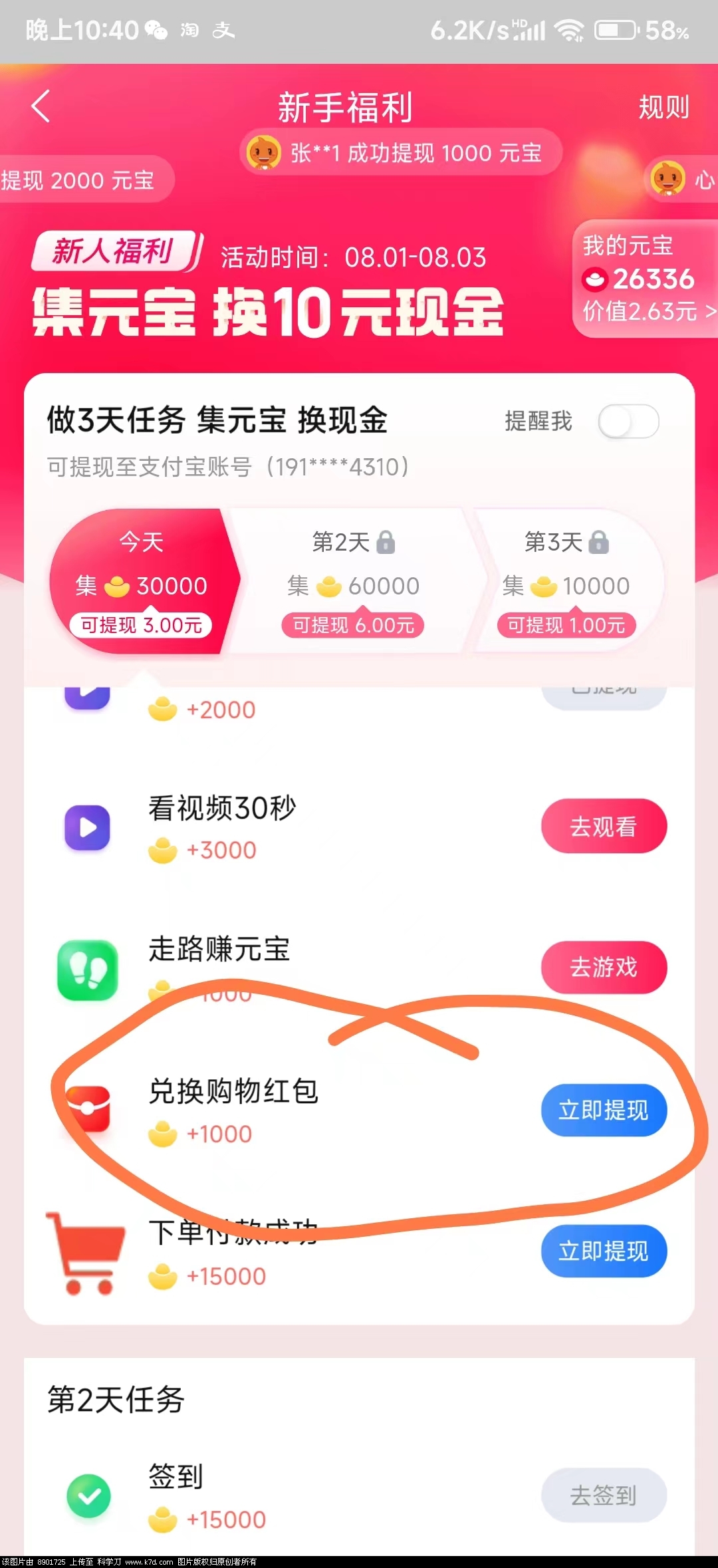Viewport: 718px width, 1568px height.
Task: Select the 今天 day tab
Action: (x=141, y=582)
